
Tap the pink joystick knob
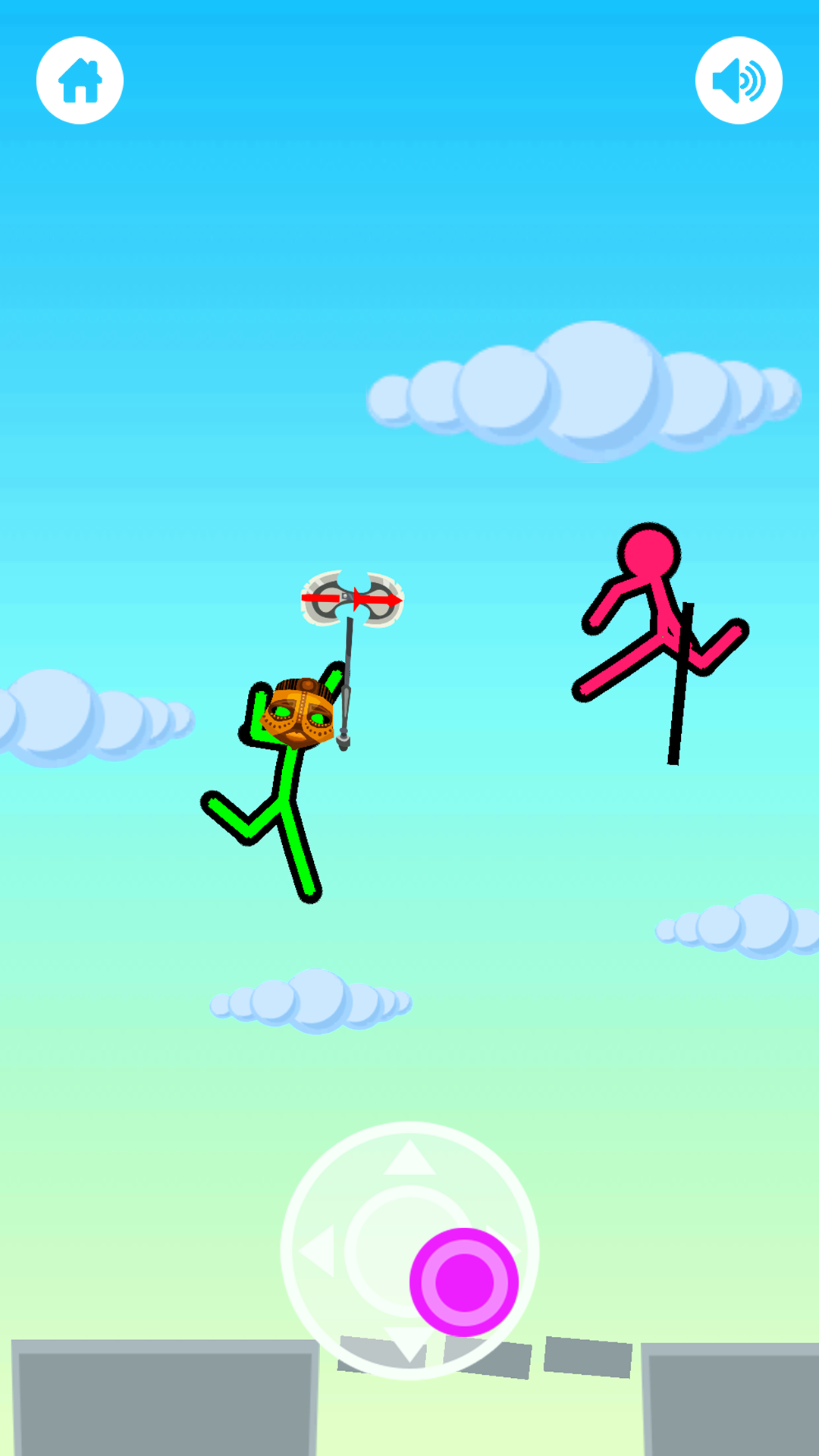coord(464,1282)
